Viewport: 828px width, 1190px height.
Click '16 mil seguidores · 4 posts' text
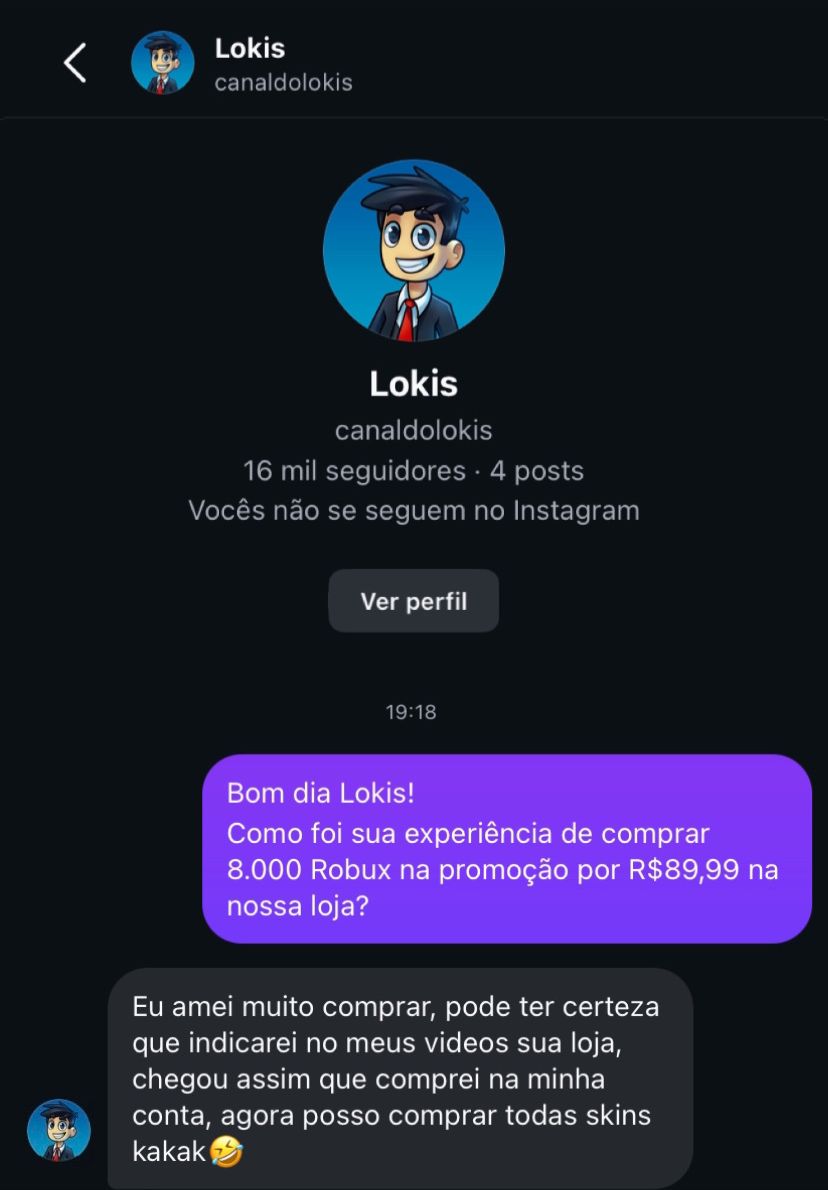(x=413, y=470)
